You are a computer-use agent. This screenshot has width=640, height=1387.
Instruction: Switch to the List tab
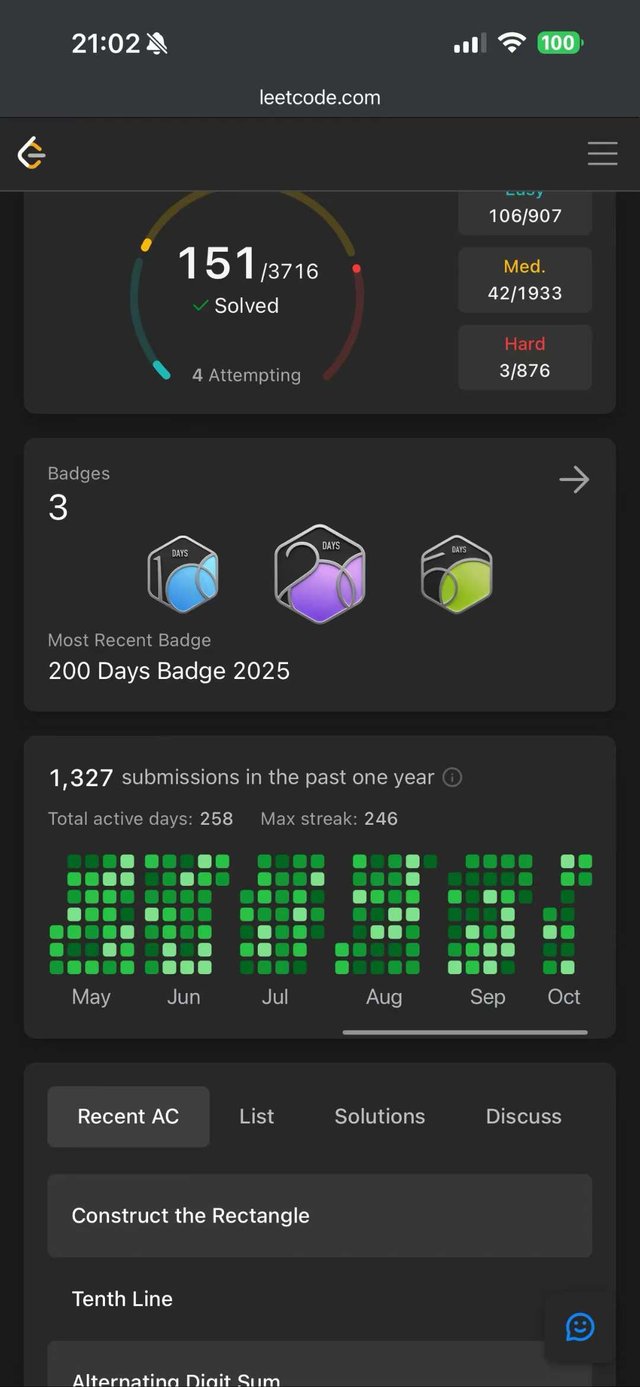(256, 1116)
